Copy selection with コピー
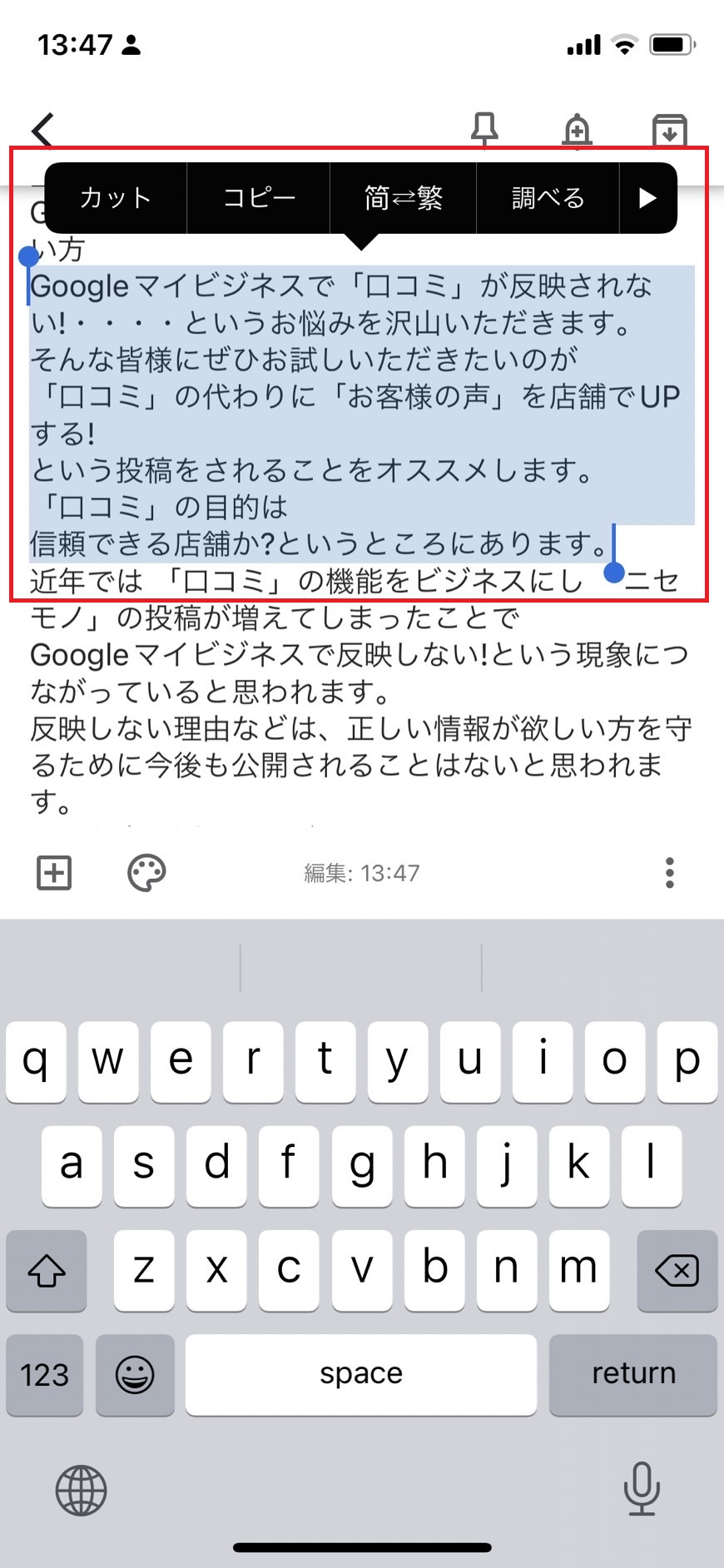 (x=259, y=198)
